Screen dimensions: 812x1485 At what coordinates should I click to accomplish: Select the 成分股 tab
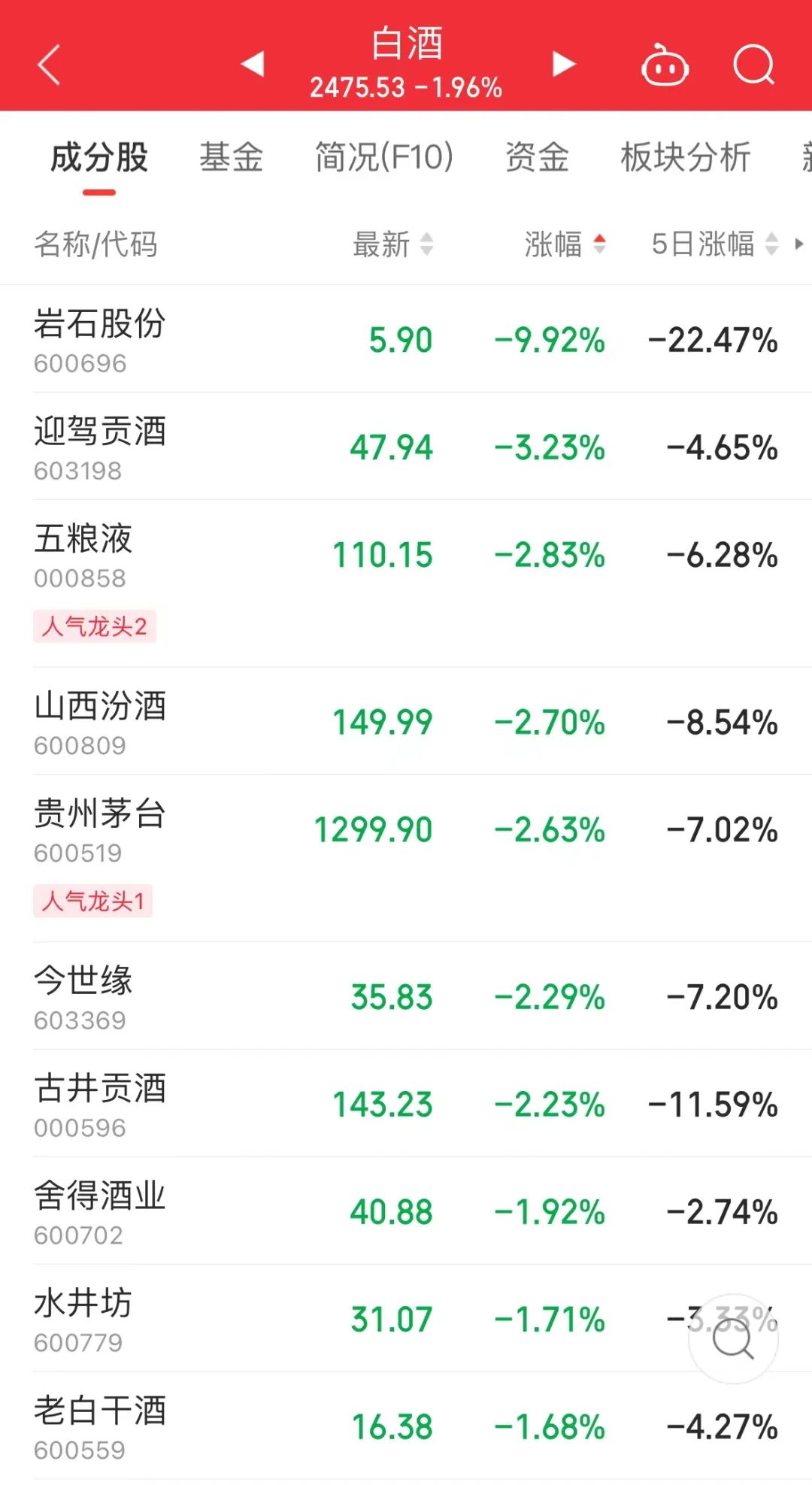pyautogui.click(x=98, y=158)
